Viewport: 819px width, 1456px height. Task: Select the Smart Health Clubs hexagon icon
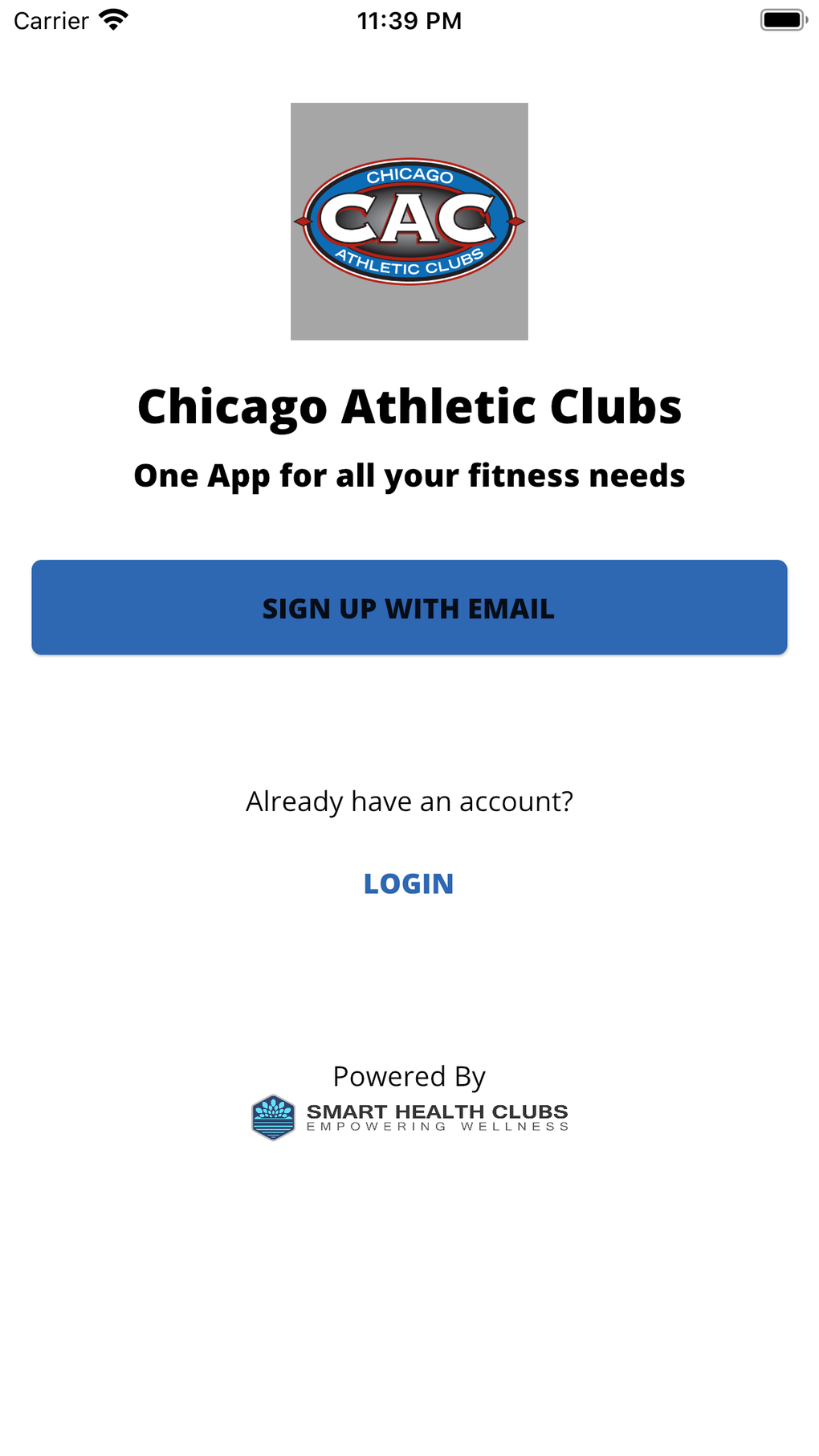[275, 1116]
